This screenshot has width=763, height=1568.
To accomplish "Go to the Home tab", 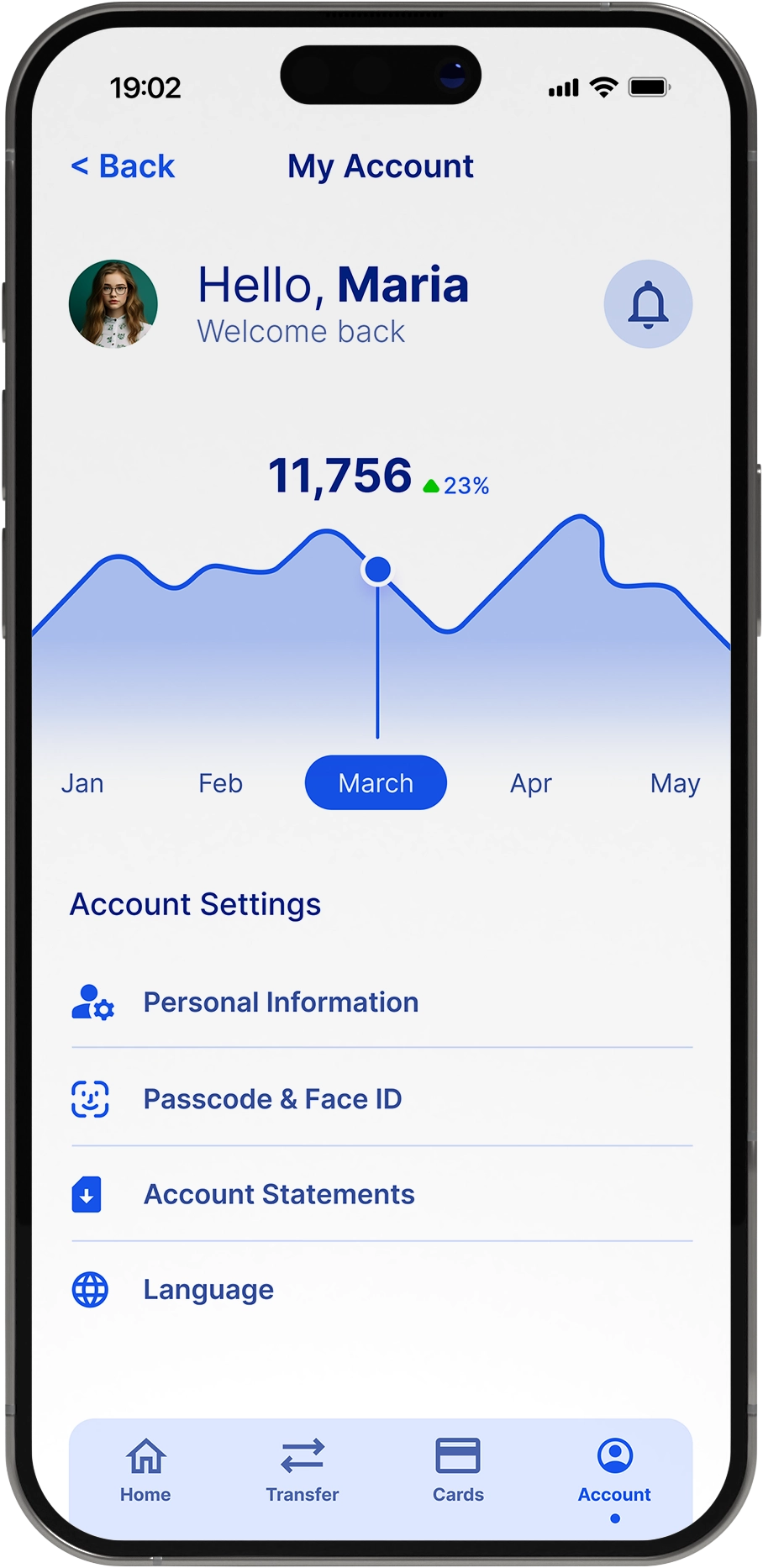I will click(x=145, y=1471).
